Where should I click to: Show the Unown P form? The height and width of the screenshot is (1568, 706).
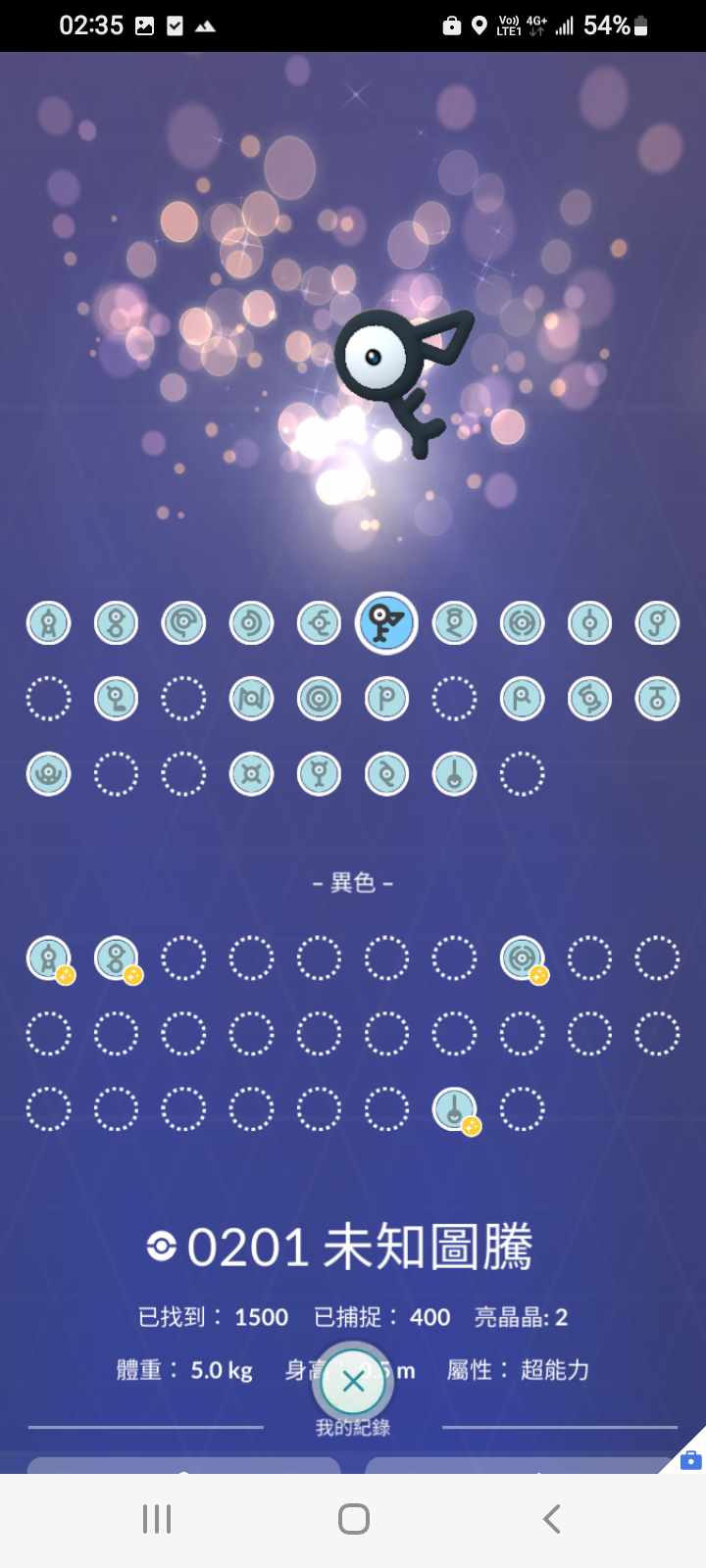pyautogui.click(x=386, y=699)
